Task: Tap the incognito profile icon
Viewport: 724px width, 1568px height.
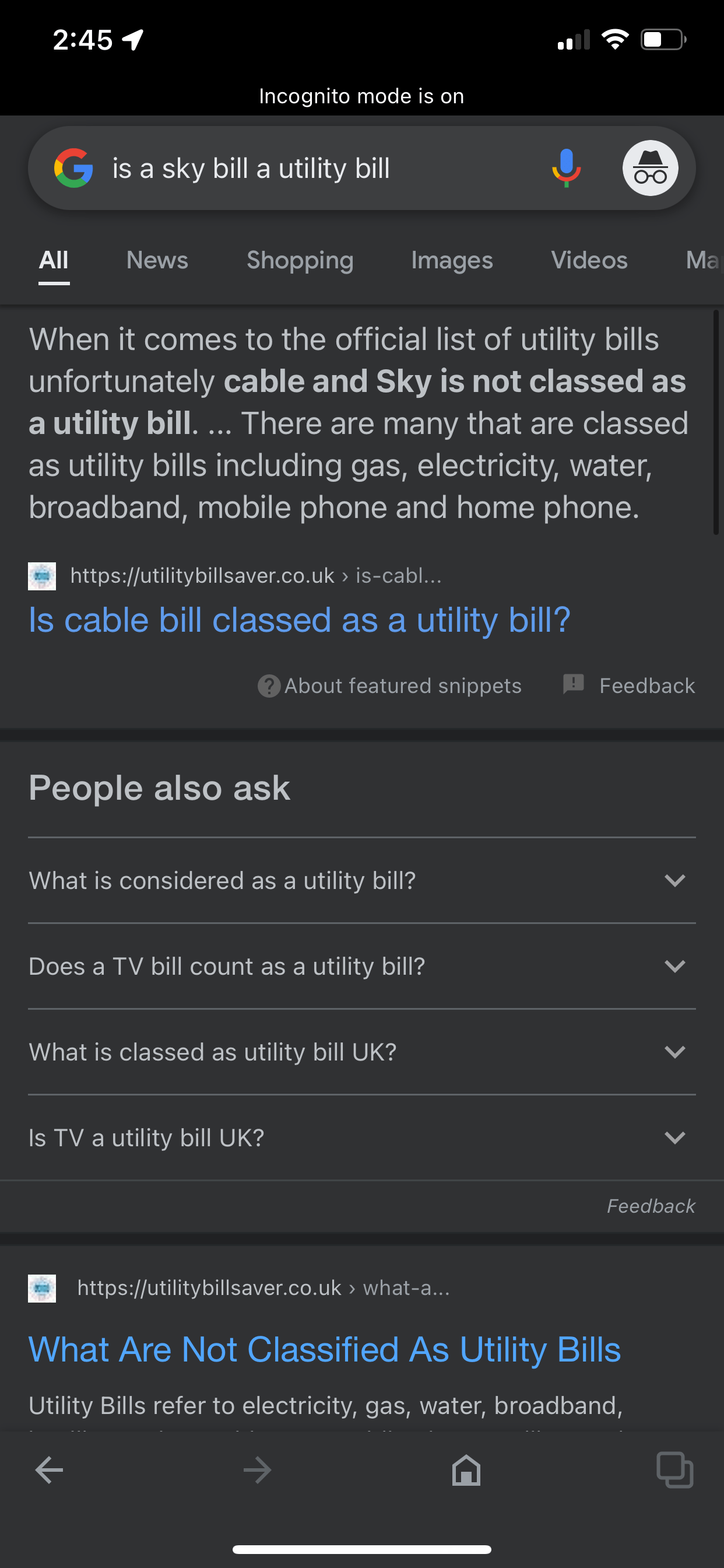Action: point(651,168)
